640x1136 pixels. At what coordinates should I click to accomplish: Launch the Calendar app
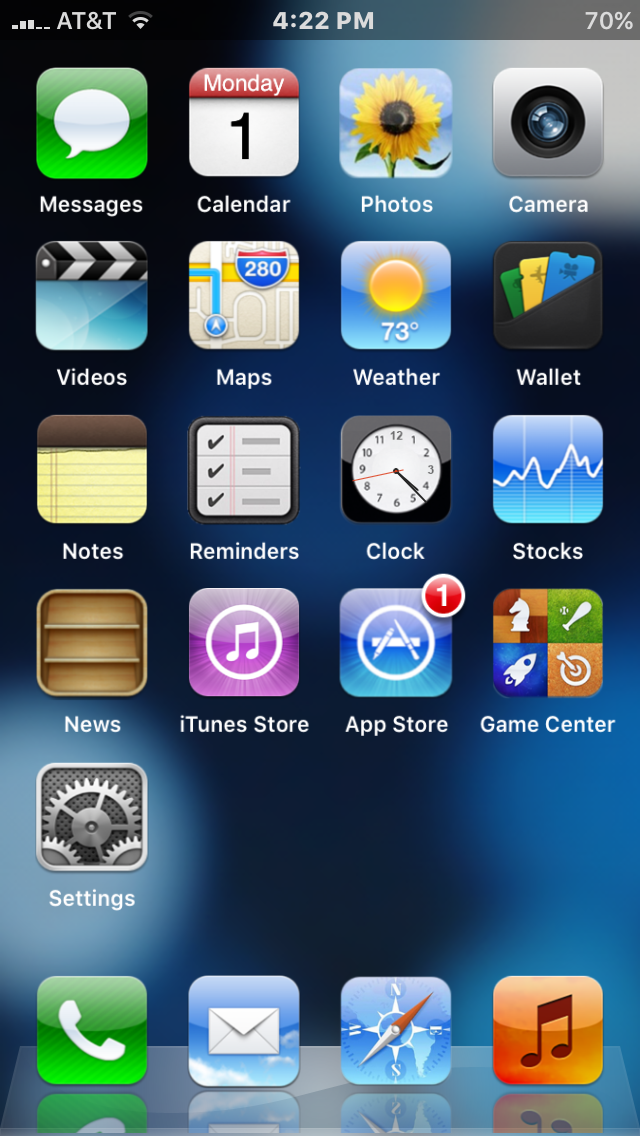pyautogui.click(x=244, y=123)
